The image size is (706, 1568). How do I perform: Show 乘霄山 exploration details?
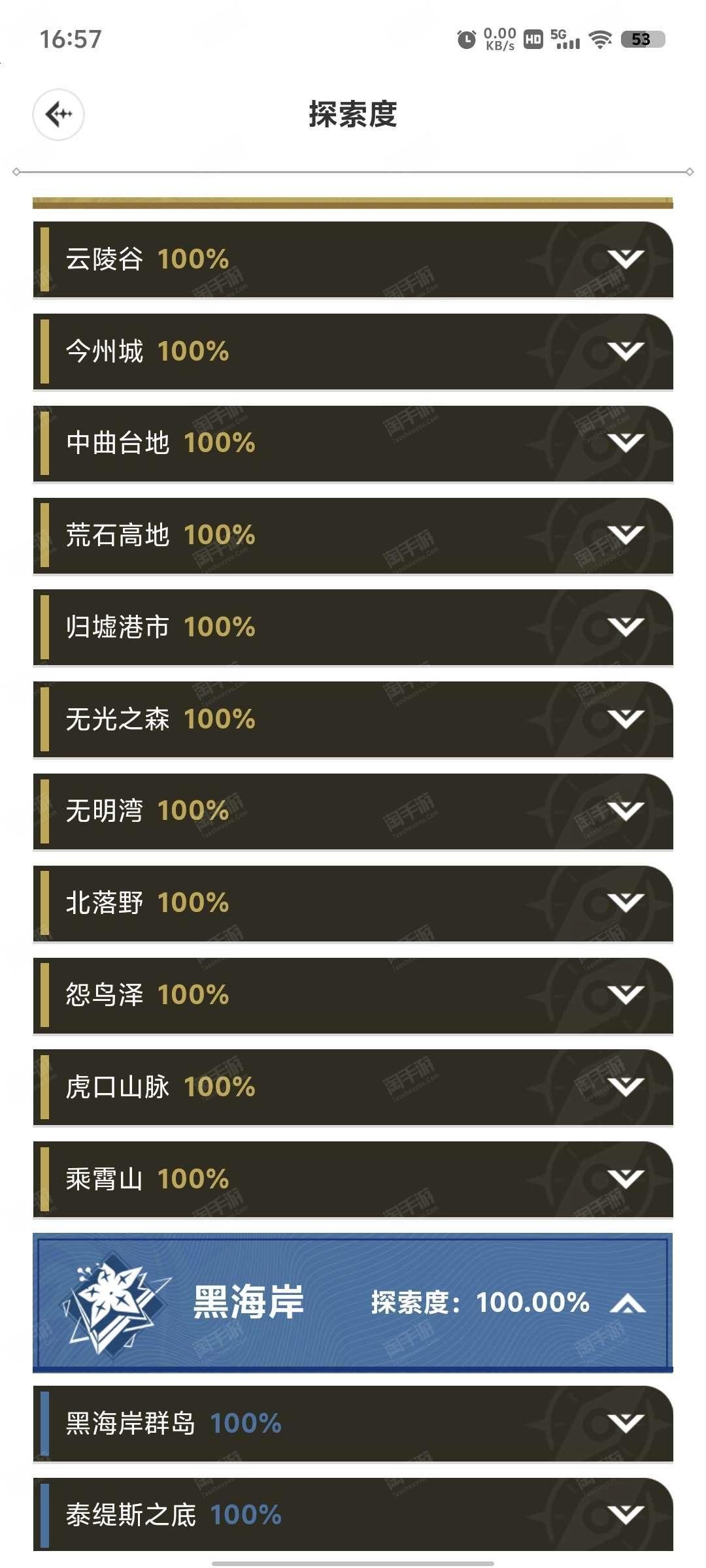(353, 1179)
